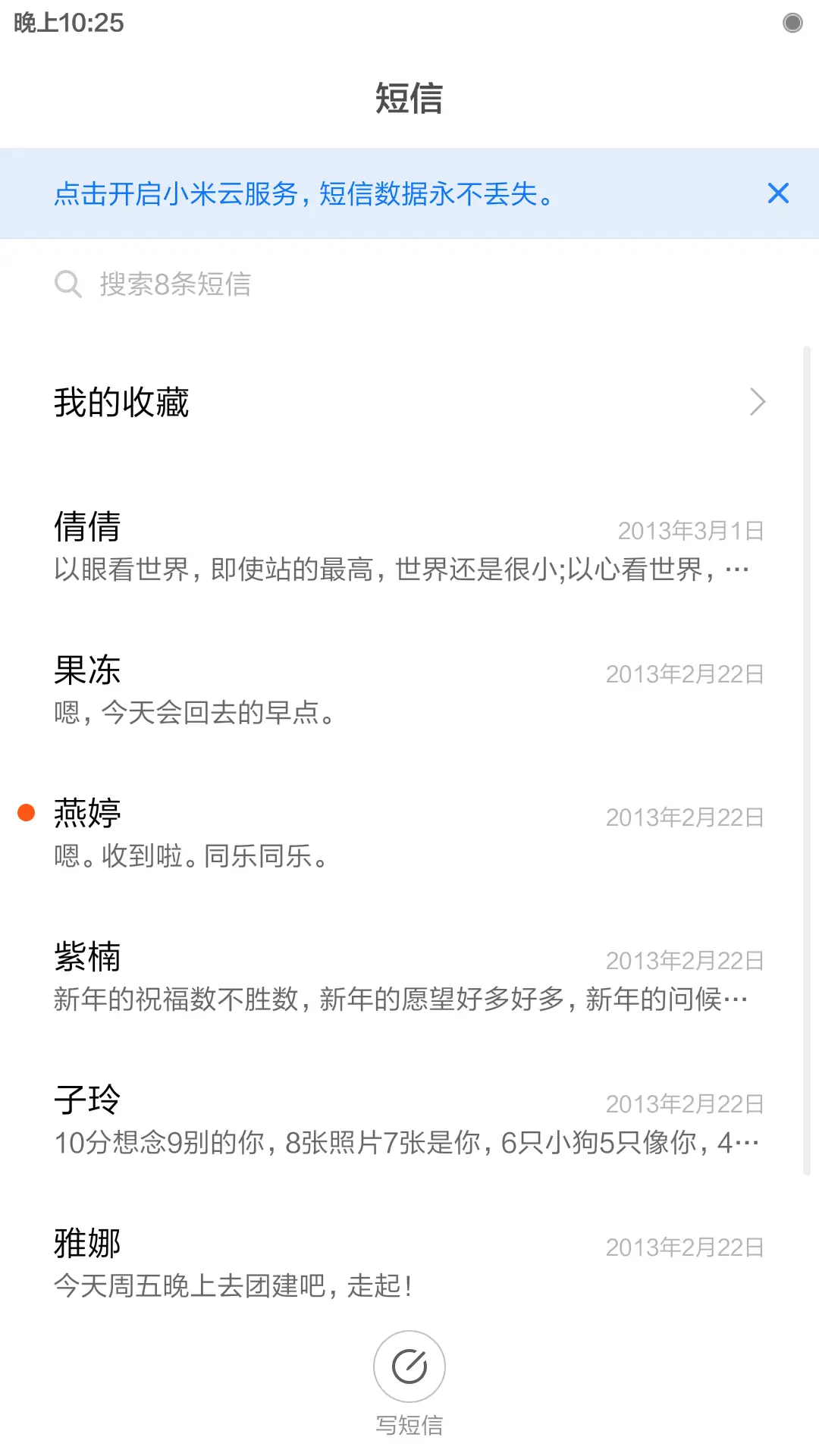
Task: Click the clock showing 晚上10:25
Action: (x=67, y=24)
